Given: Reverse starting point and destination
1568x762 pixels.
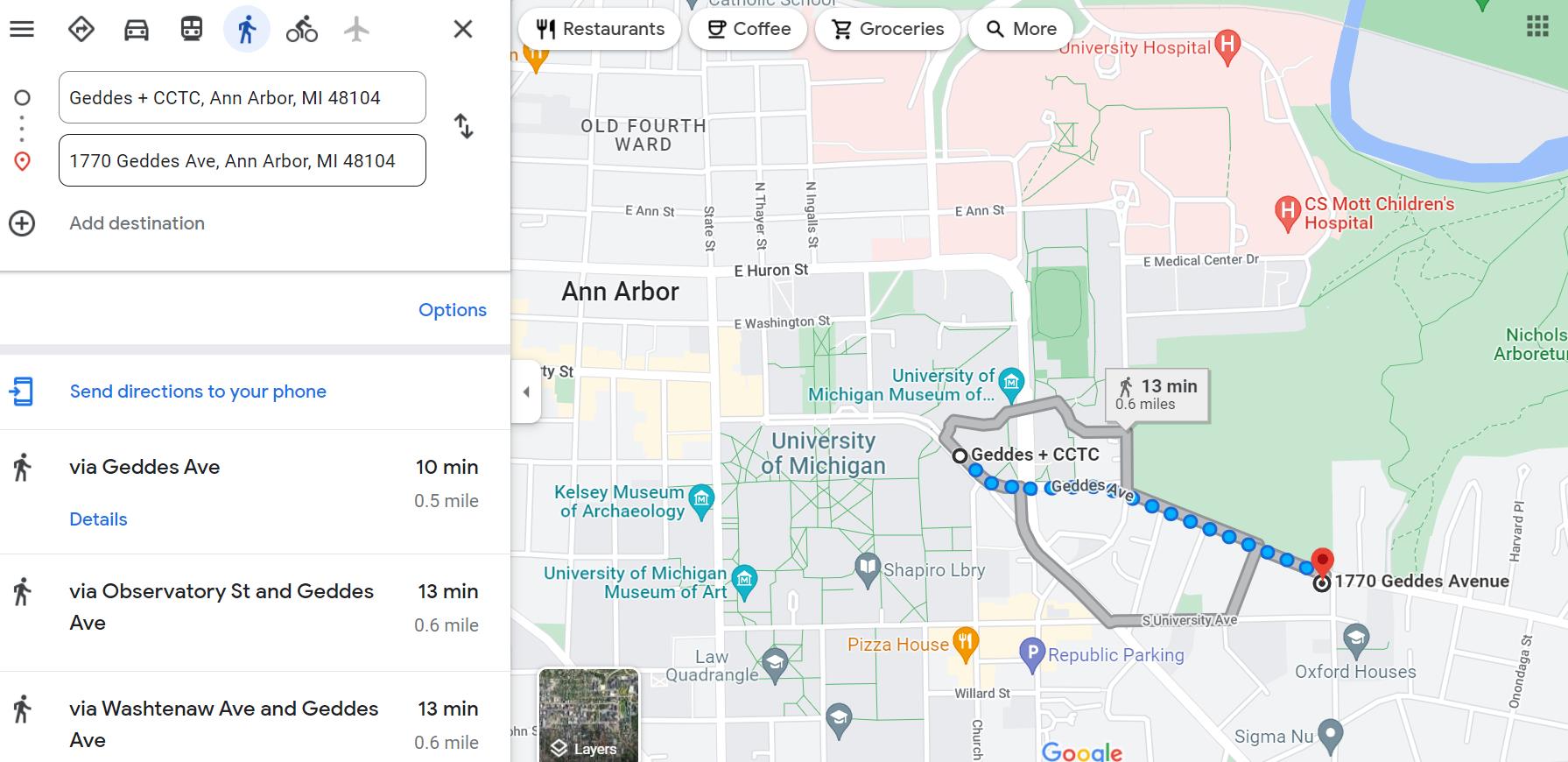Looking at the screenshot, I should point(464,127).
